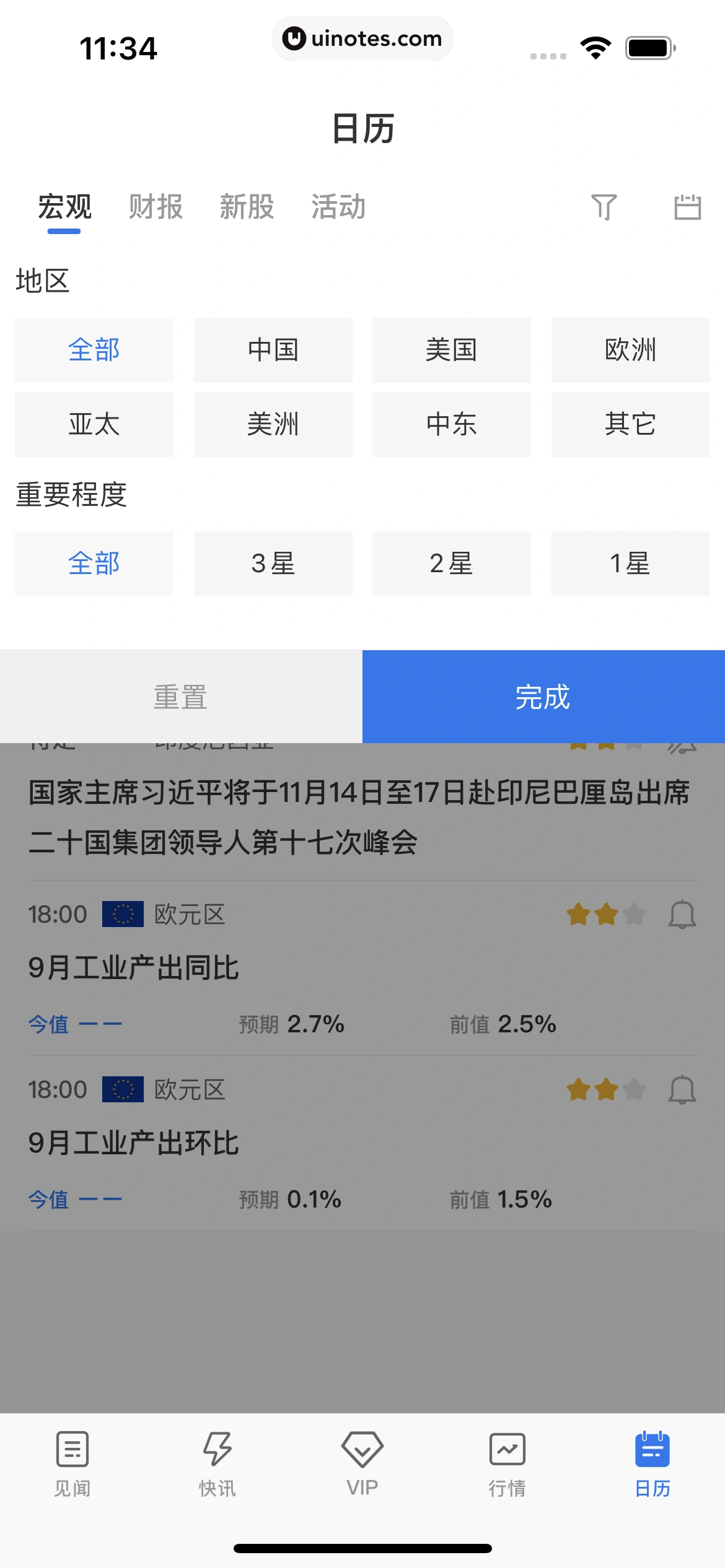Switch to the 财报 tab
The width and height of the screenshot is (725, 1568).
click(156, 207)
